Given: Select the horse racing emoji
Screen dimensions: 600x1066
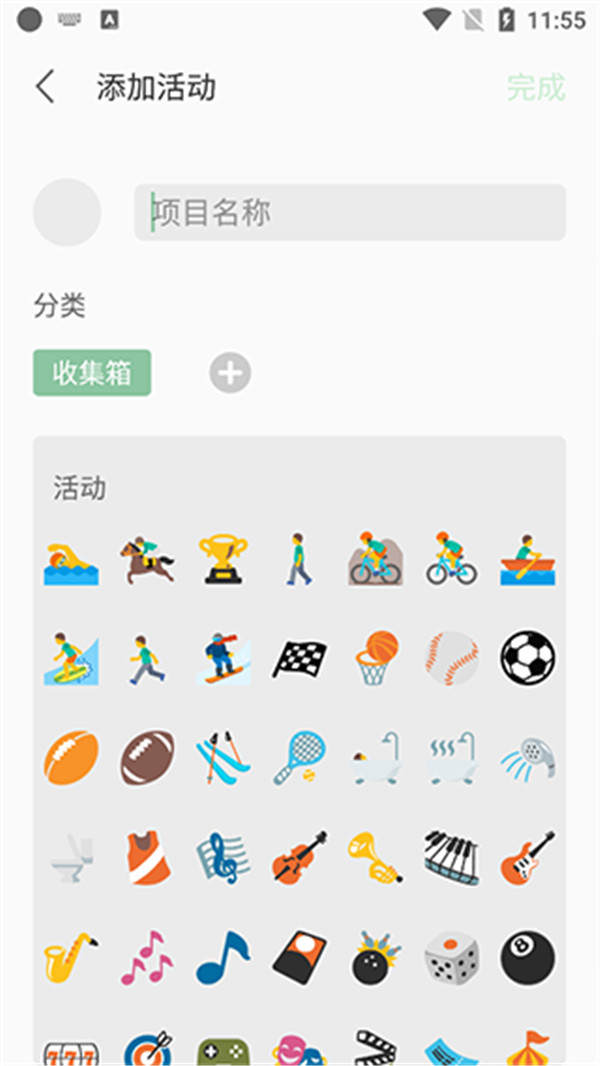Looking at the screenshot, I should (x=147, y=559).
